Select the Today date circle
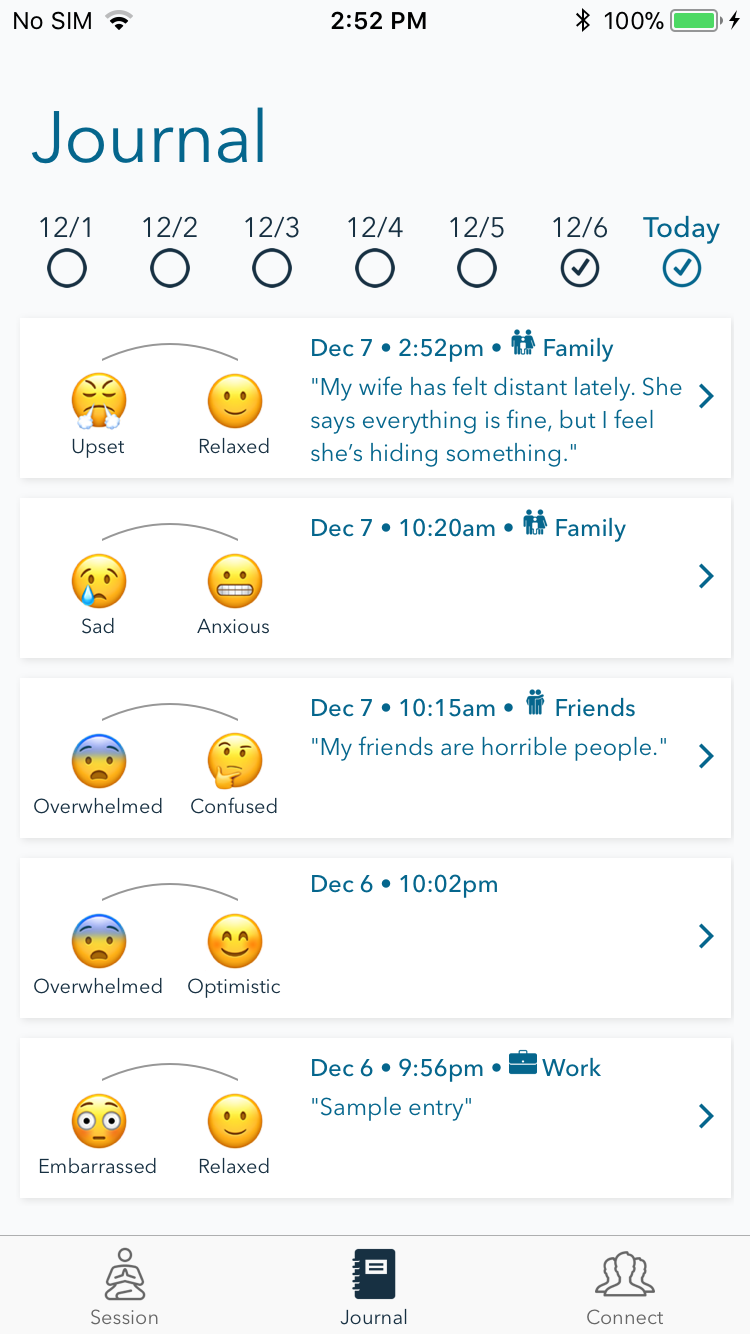The height and width of the screenshot is (1334, 750). click(x=682, y=268)
